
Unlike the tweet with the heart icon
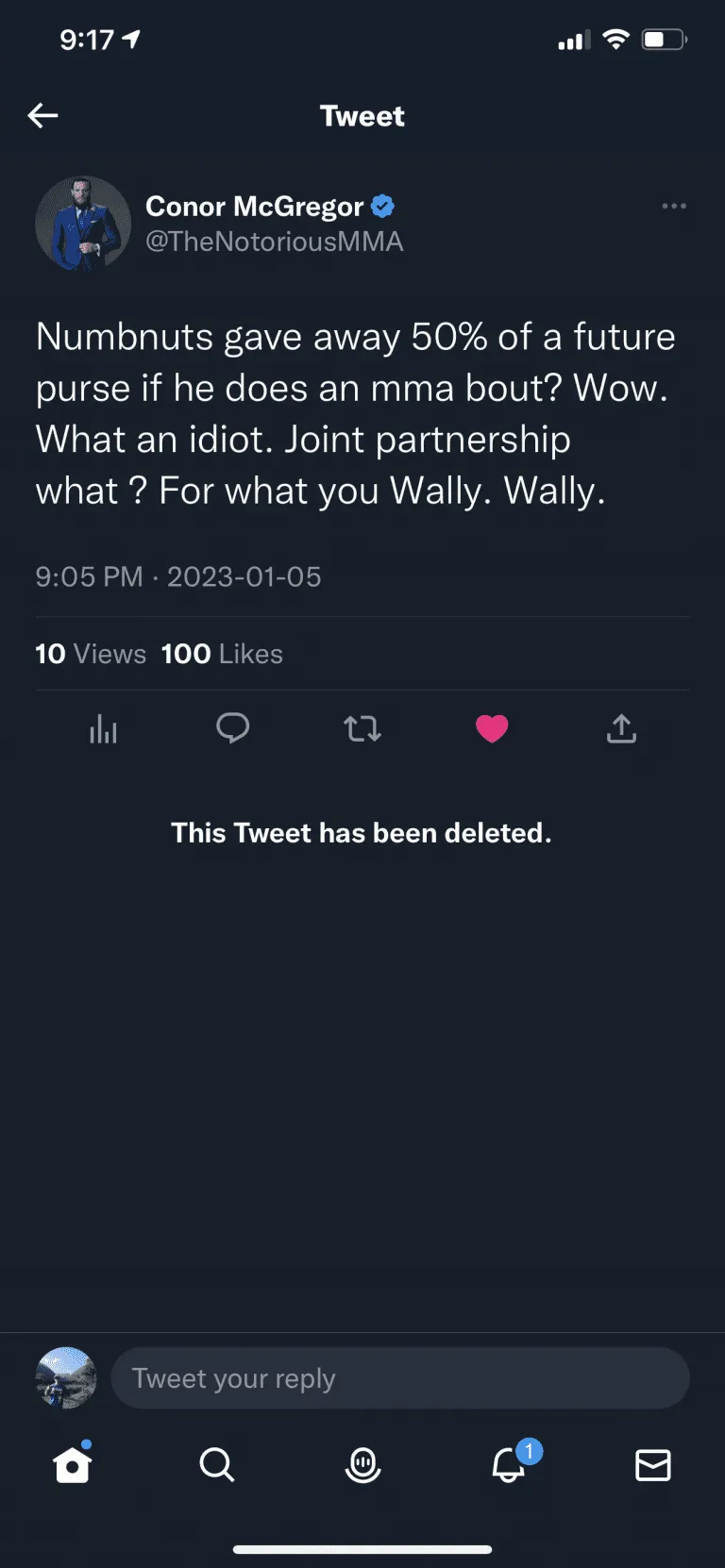(492, 728)
